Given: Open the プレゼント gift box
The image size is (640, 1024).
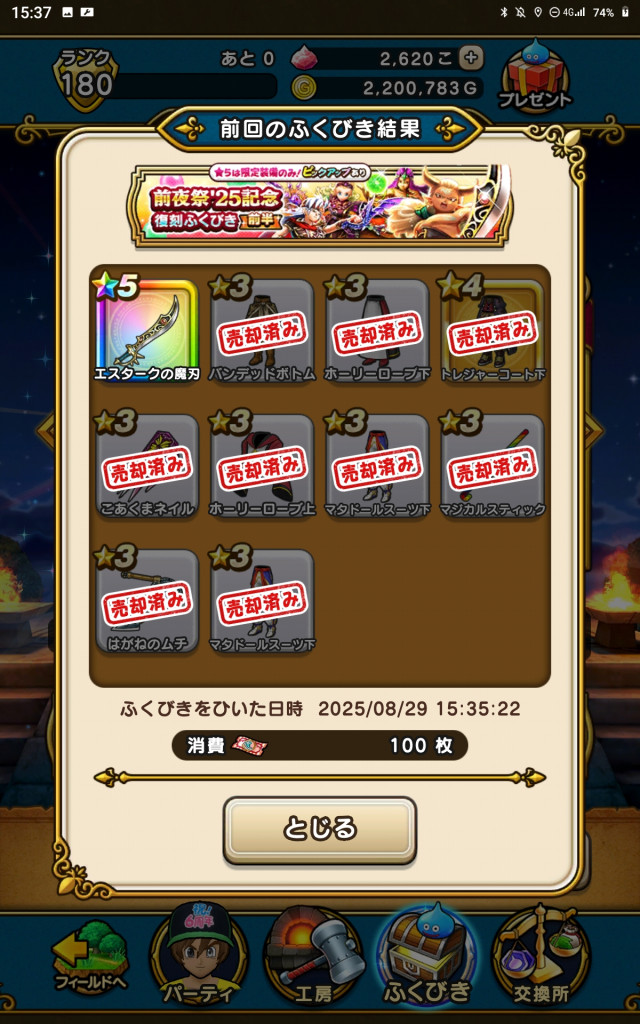Looking at the screenshot, I should 536,76.
